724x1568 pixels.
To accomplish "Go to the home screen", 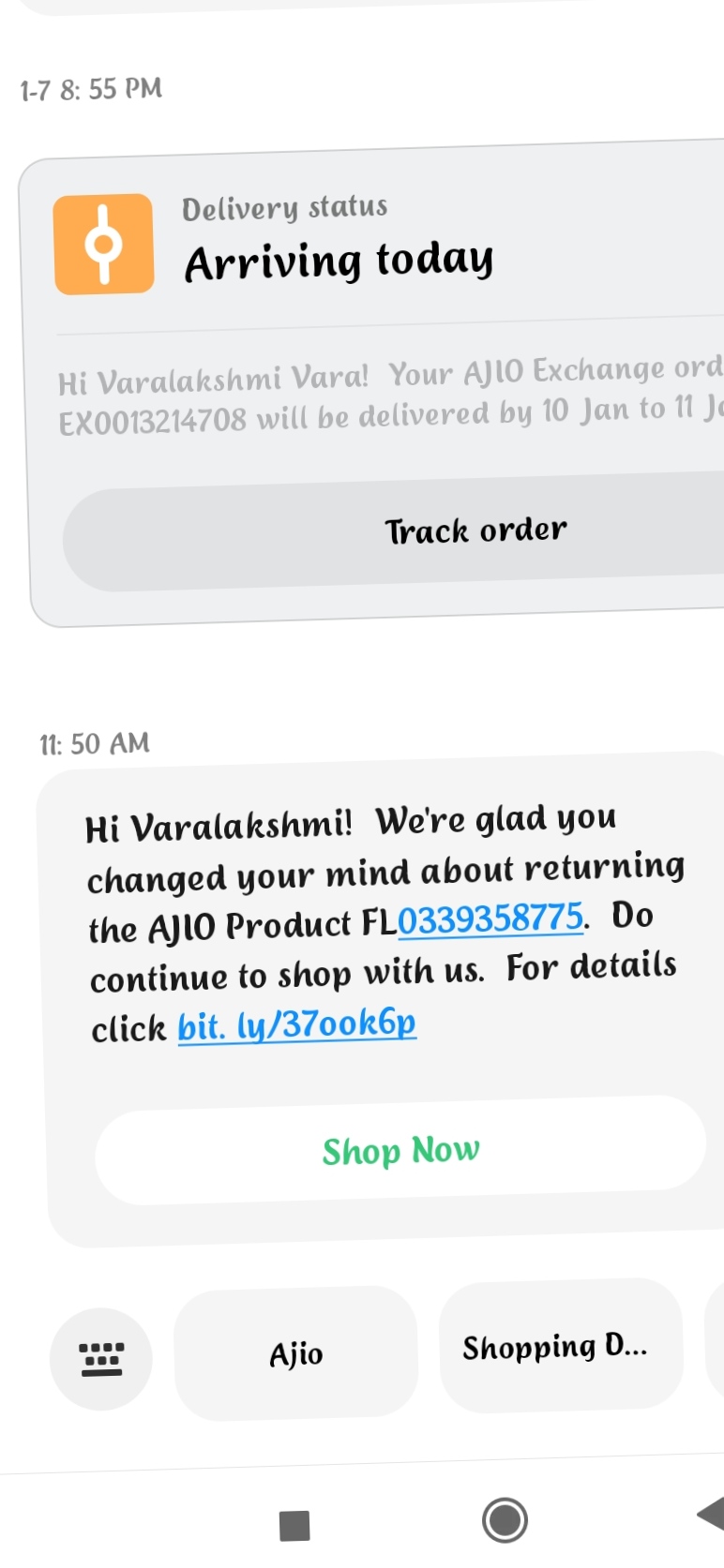I will (x=505, y=1519).
